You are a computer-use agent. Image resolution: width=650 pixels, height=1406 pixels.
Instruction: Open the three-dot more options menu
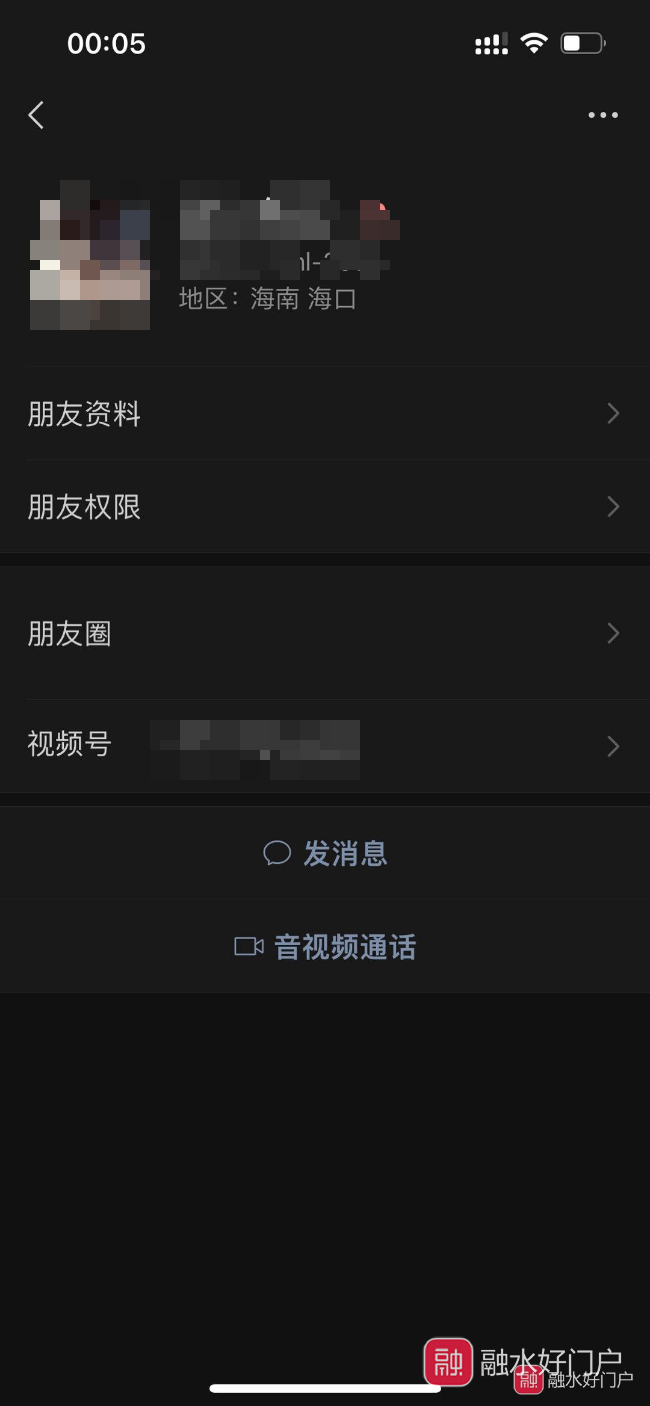click(x=603, y=115)
